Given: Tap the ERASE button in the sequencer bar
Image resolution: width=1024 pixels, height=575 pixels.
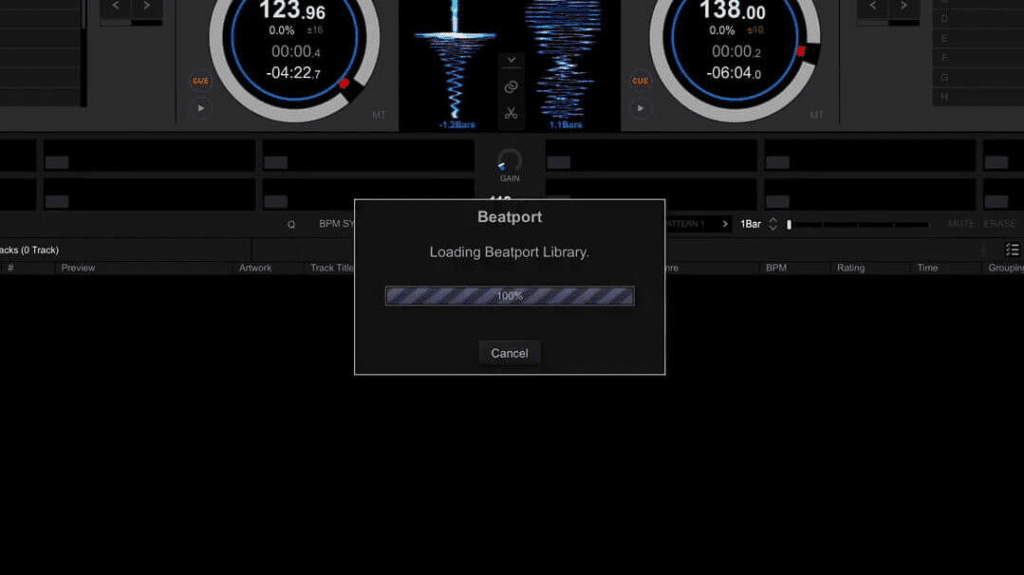Looking at the screenshot, I should (x=999, y=224).
